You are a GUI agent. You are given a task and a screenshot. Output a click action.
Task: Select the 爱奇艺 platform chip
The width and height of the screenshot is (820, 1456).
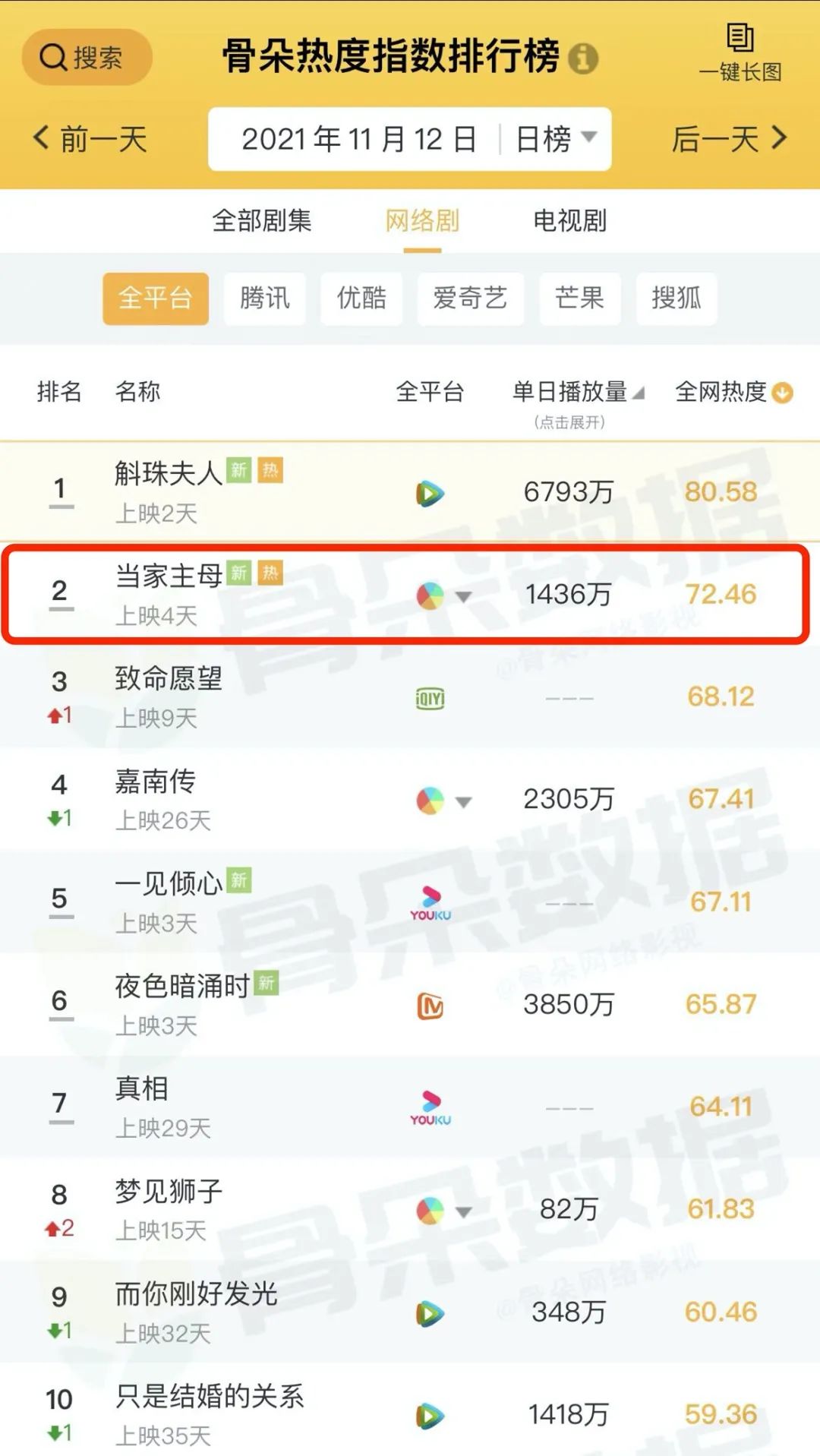click(x=470, y=298)
